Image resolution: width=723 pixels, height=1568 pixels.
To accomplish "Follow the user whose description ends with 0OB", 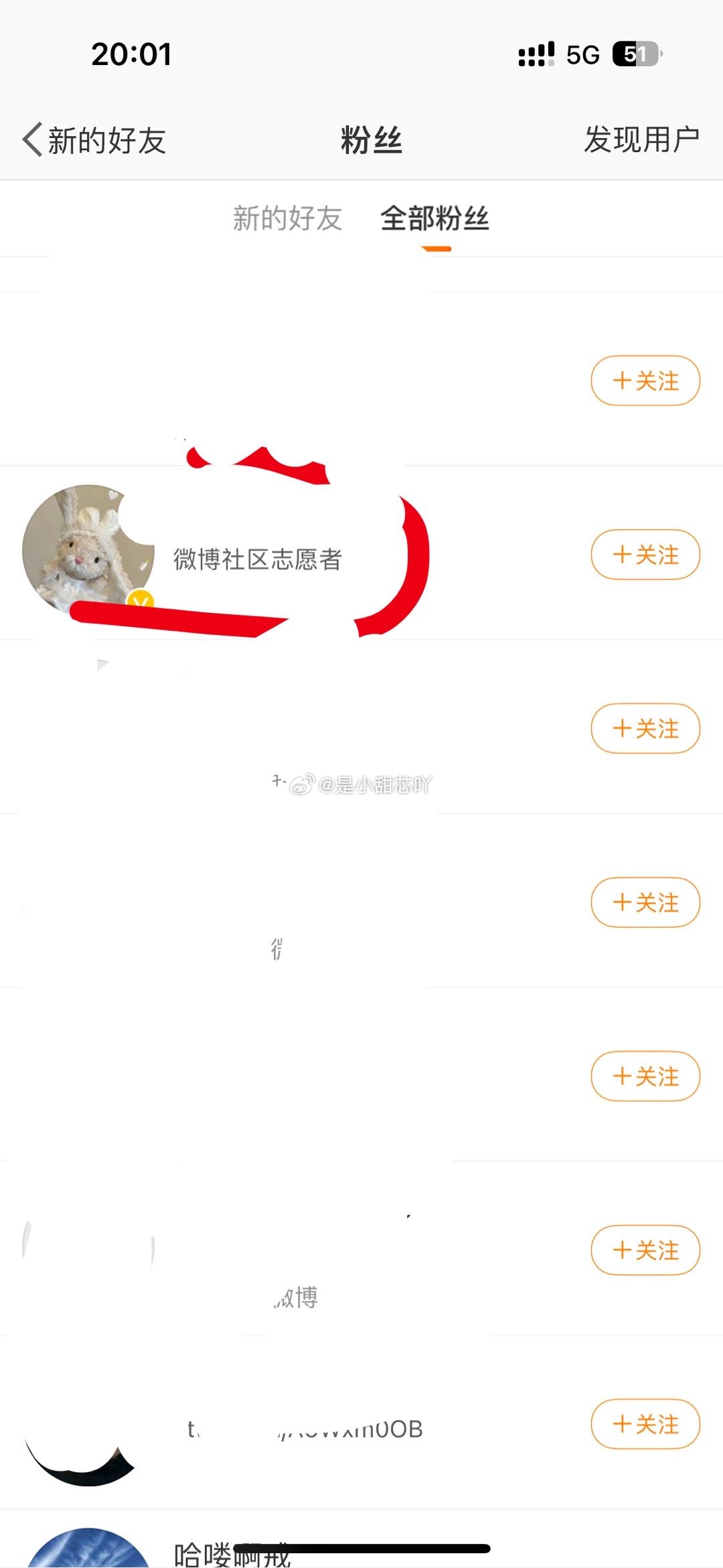I will pos(645,1424).
